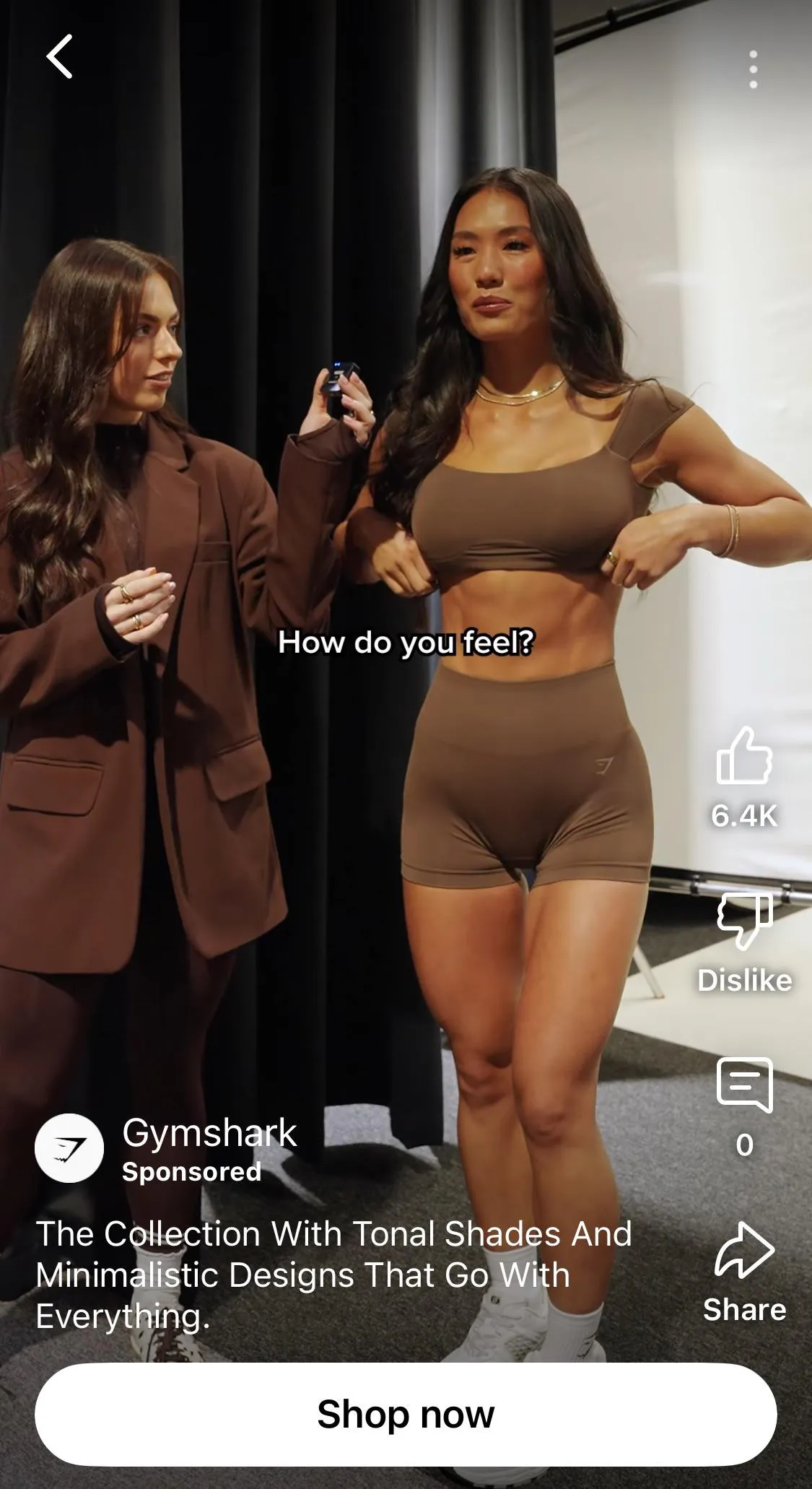Image resolution: width=812 pixels, height=1489 pixels.
Task: Open the three-dot overflow menu
Action: coord(753,70)
